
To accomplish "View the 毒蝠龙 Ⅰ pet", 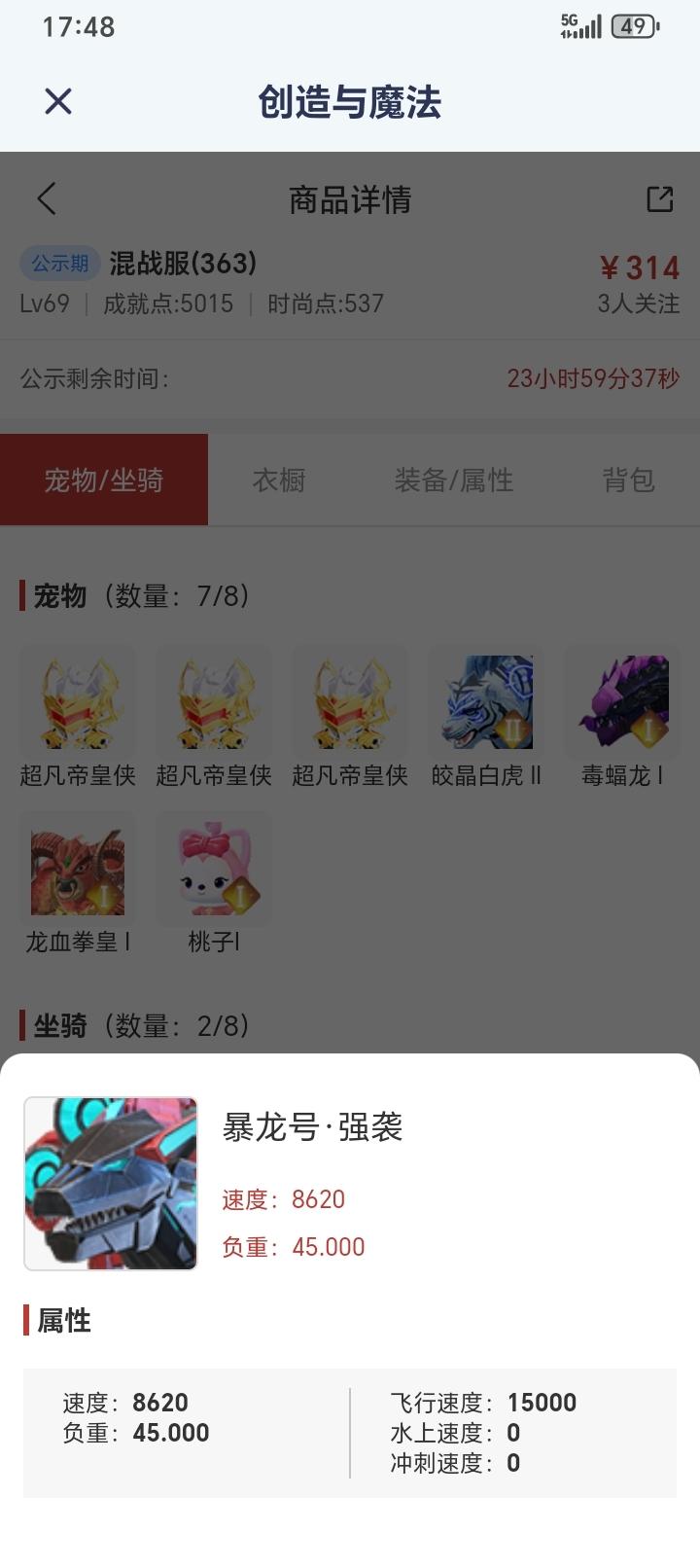I will [x=622, y=702].
